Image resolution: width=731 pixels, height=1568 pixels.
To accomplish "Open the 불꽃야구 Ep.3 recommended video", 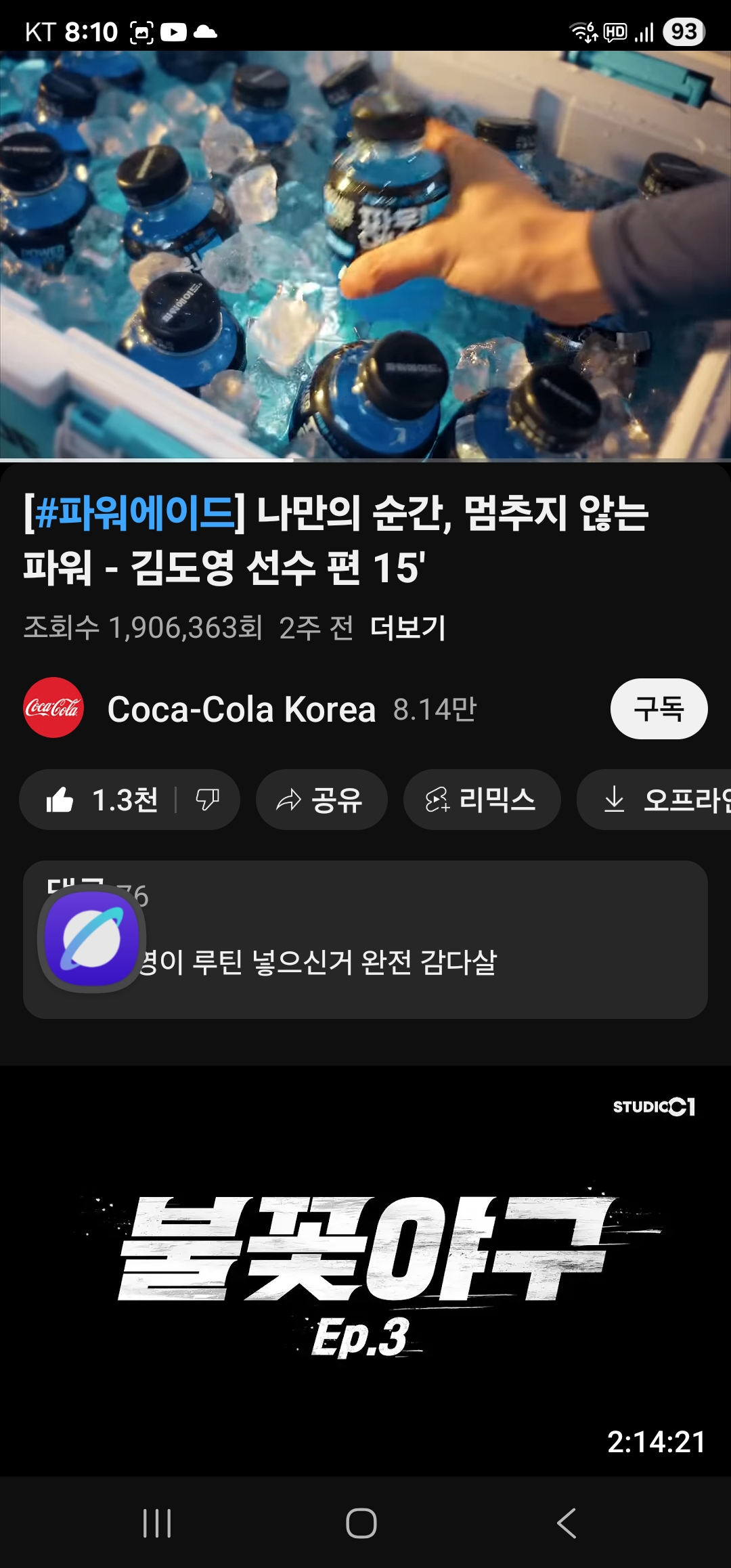I will 365,1269.
